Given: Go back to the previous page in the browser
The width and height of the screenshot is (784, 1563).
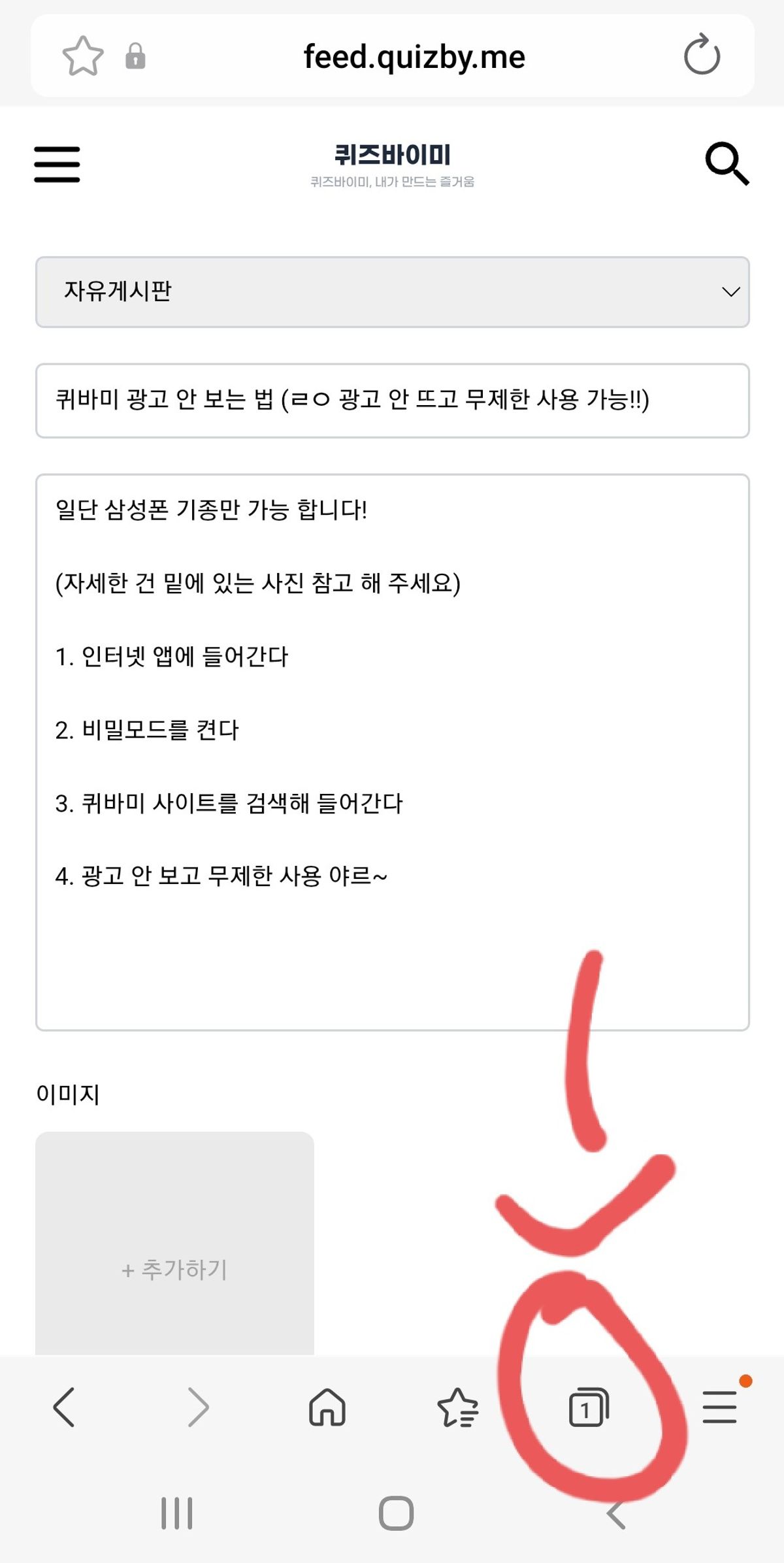Looking at the screenshot, I should (64, 1406).
